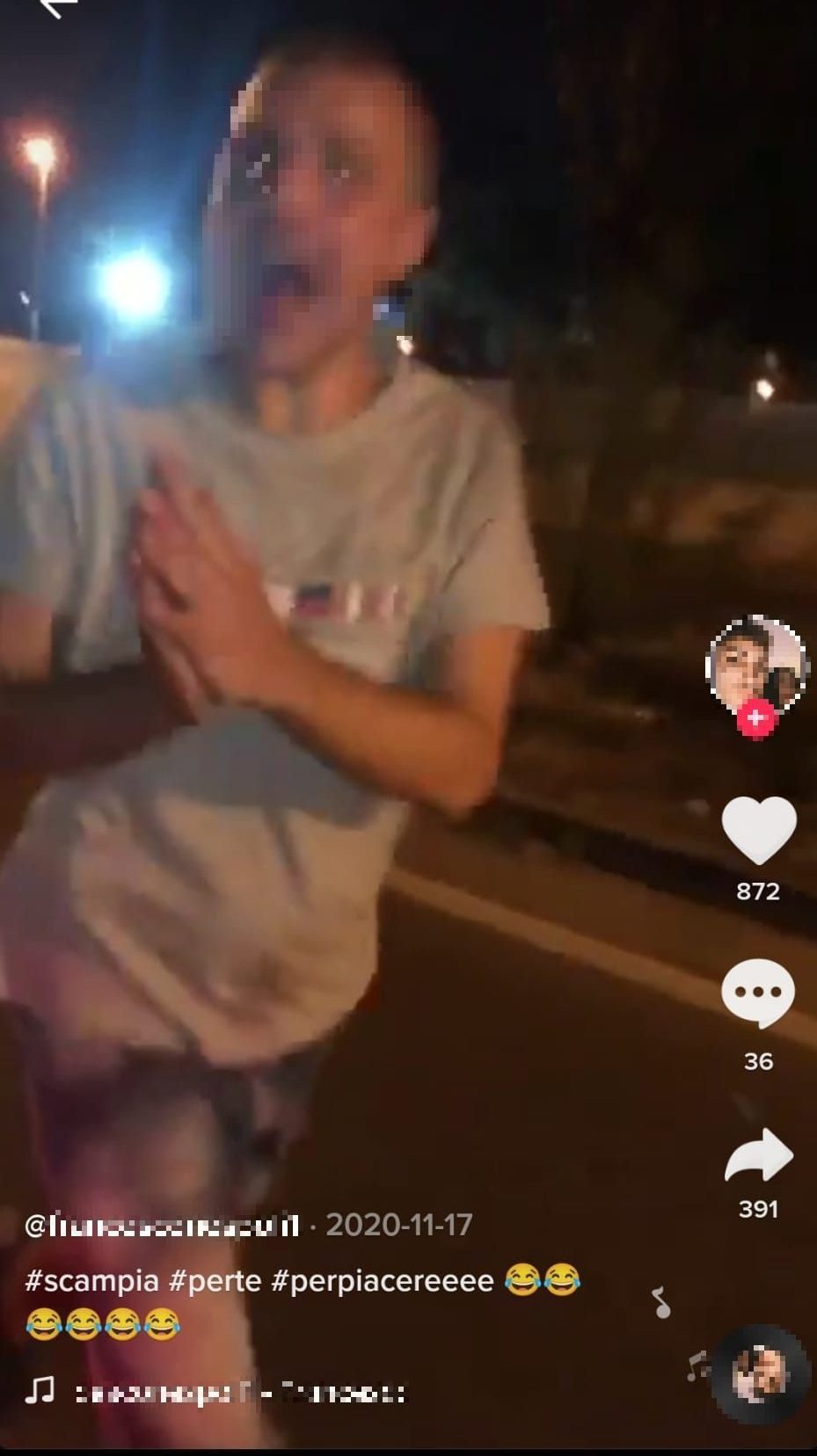
Task: Open the spinning sound disc
Action: [x=761, y=1374]
